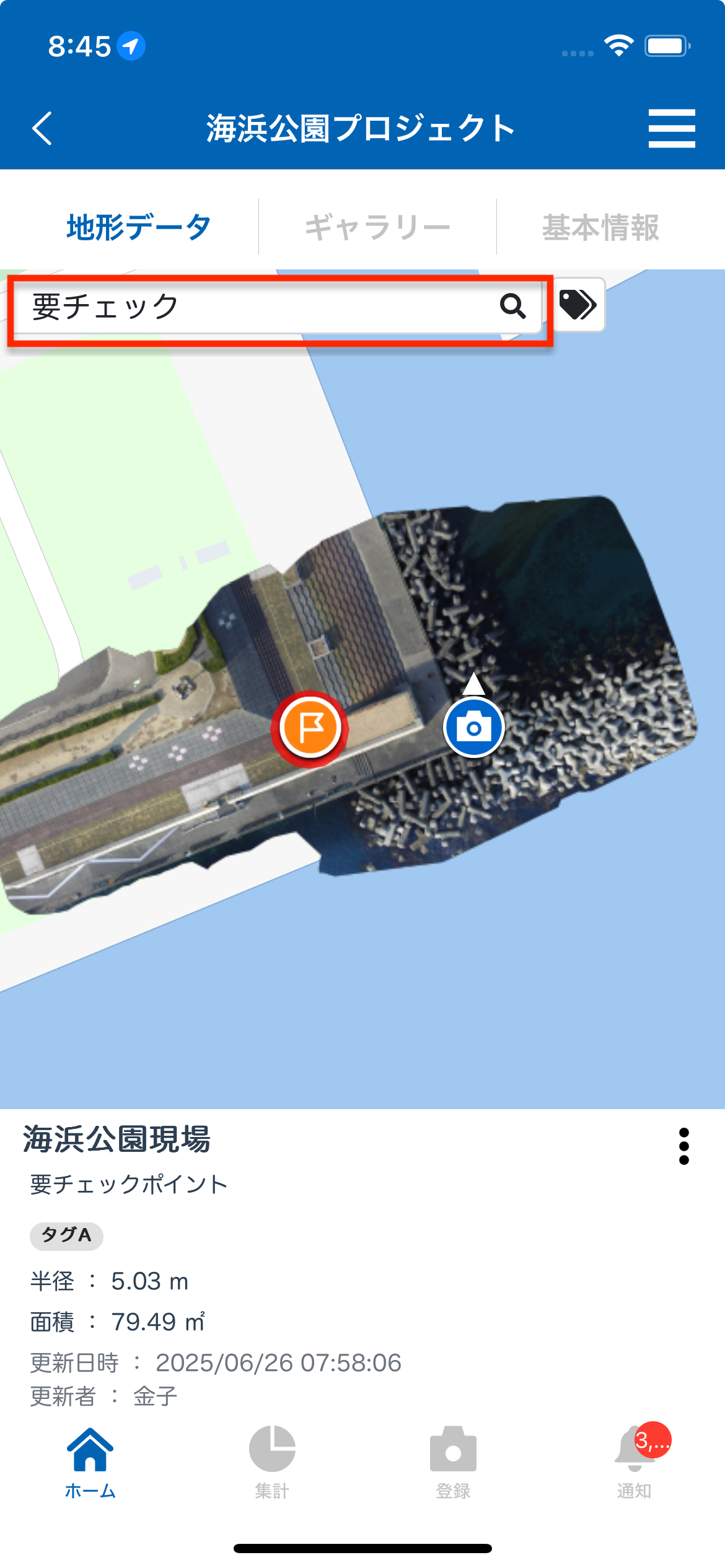Tap the タグA chip

(66, 1235)
